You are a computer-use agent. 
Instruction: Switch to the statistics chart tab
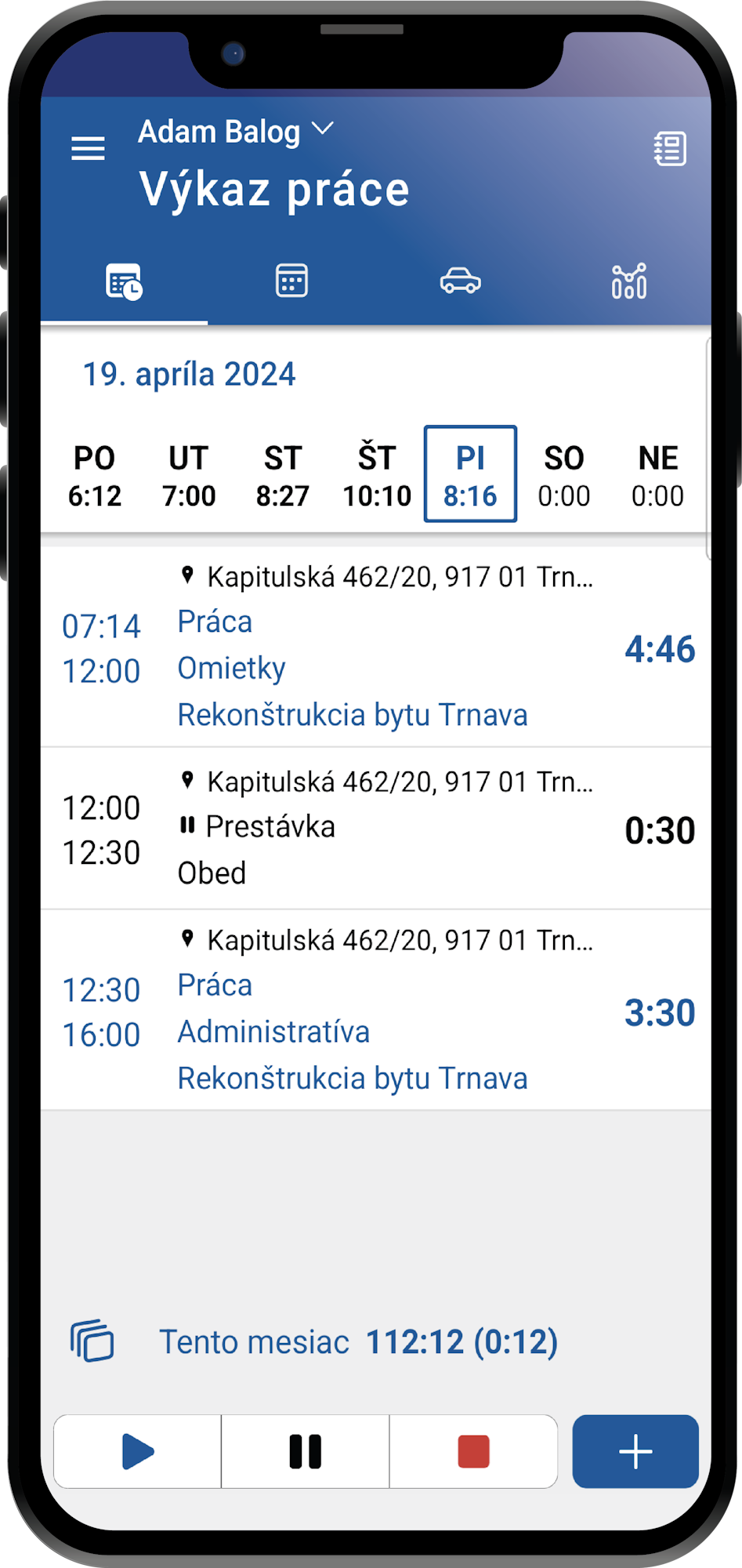(x=629, y=281)
